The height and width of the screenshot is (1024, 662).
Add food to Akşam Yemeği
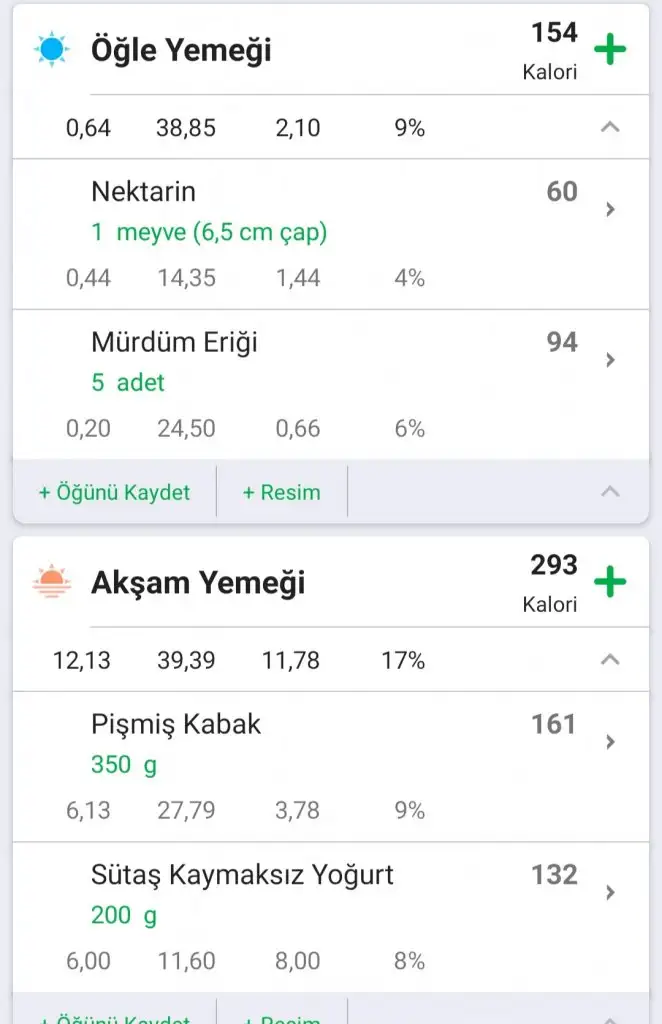610,582
